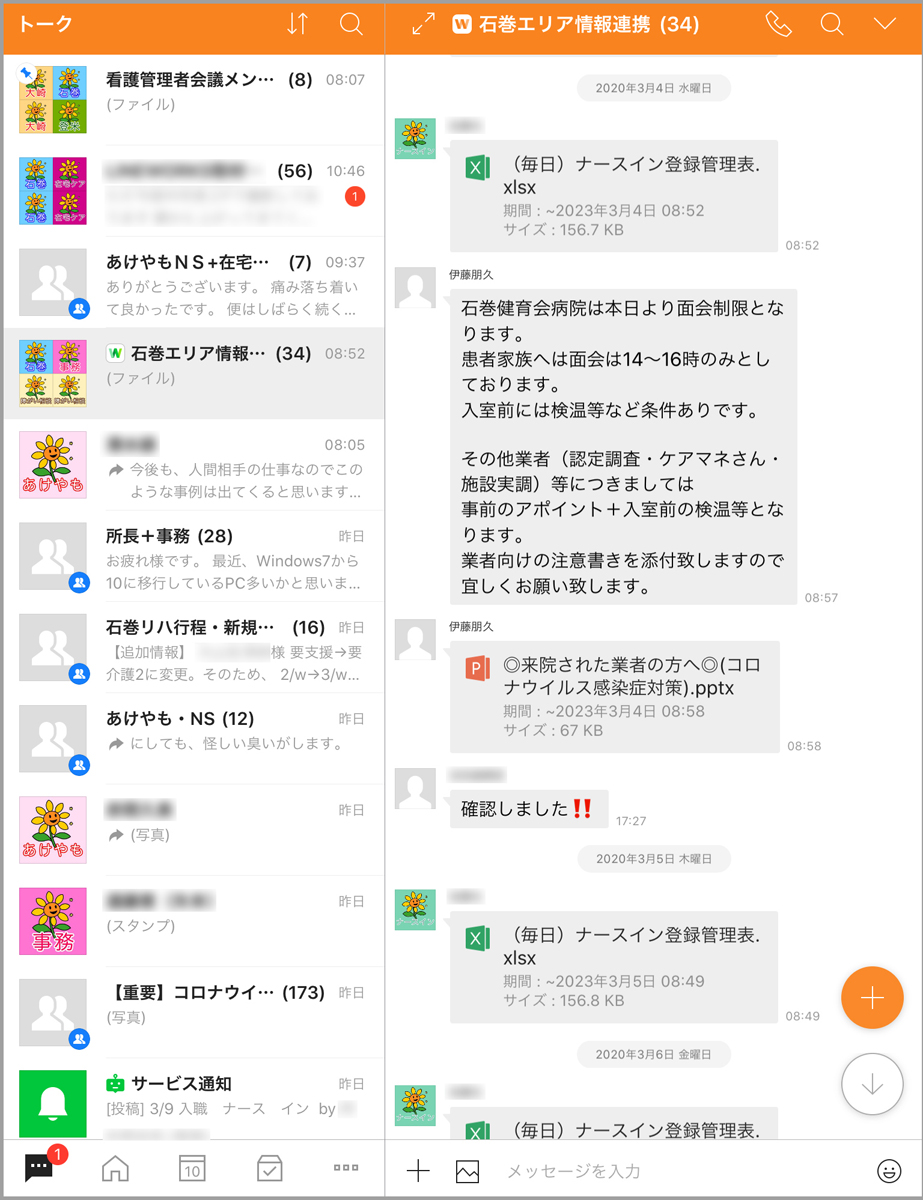This screenshot has width=923, height=1200.
Task: Search within the 石巻エリア情報連携 chat
Action: click(832, 24)
